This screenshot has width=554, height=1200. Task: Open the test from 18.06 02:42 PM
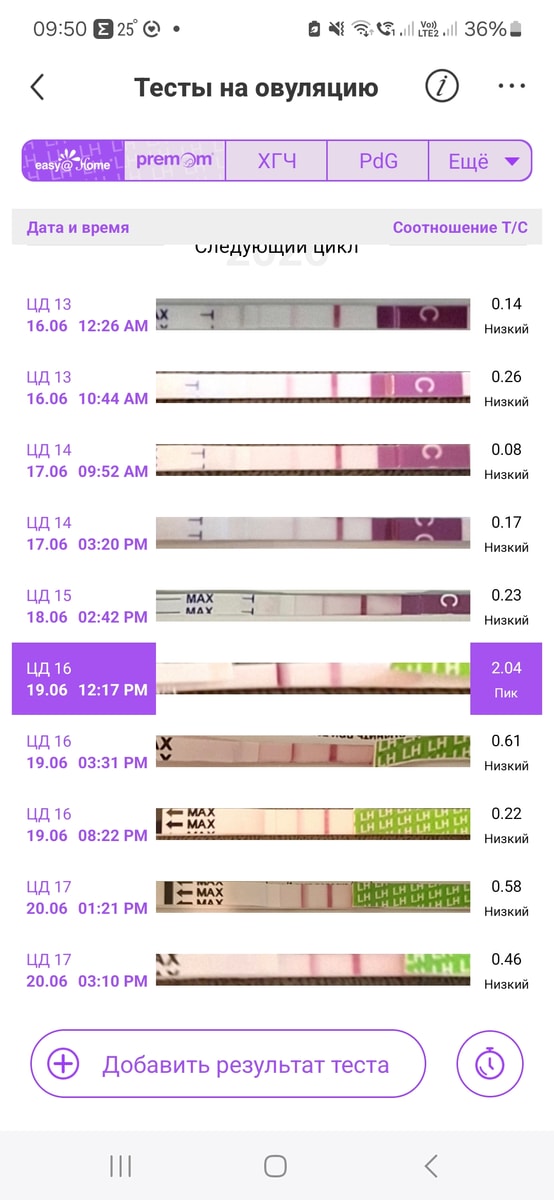[x=277, y=606]
